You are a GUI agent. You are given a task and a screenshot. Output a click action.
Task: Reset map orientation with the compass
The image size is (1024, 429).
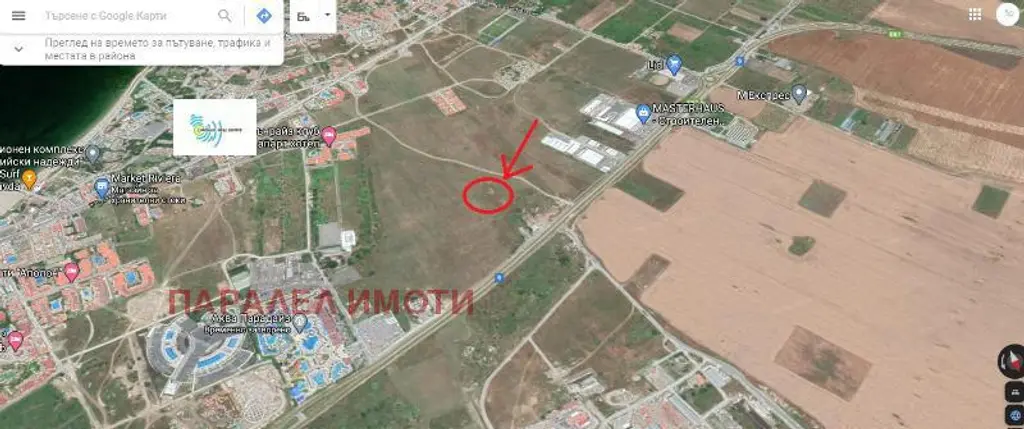coord(1011,361)
